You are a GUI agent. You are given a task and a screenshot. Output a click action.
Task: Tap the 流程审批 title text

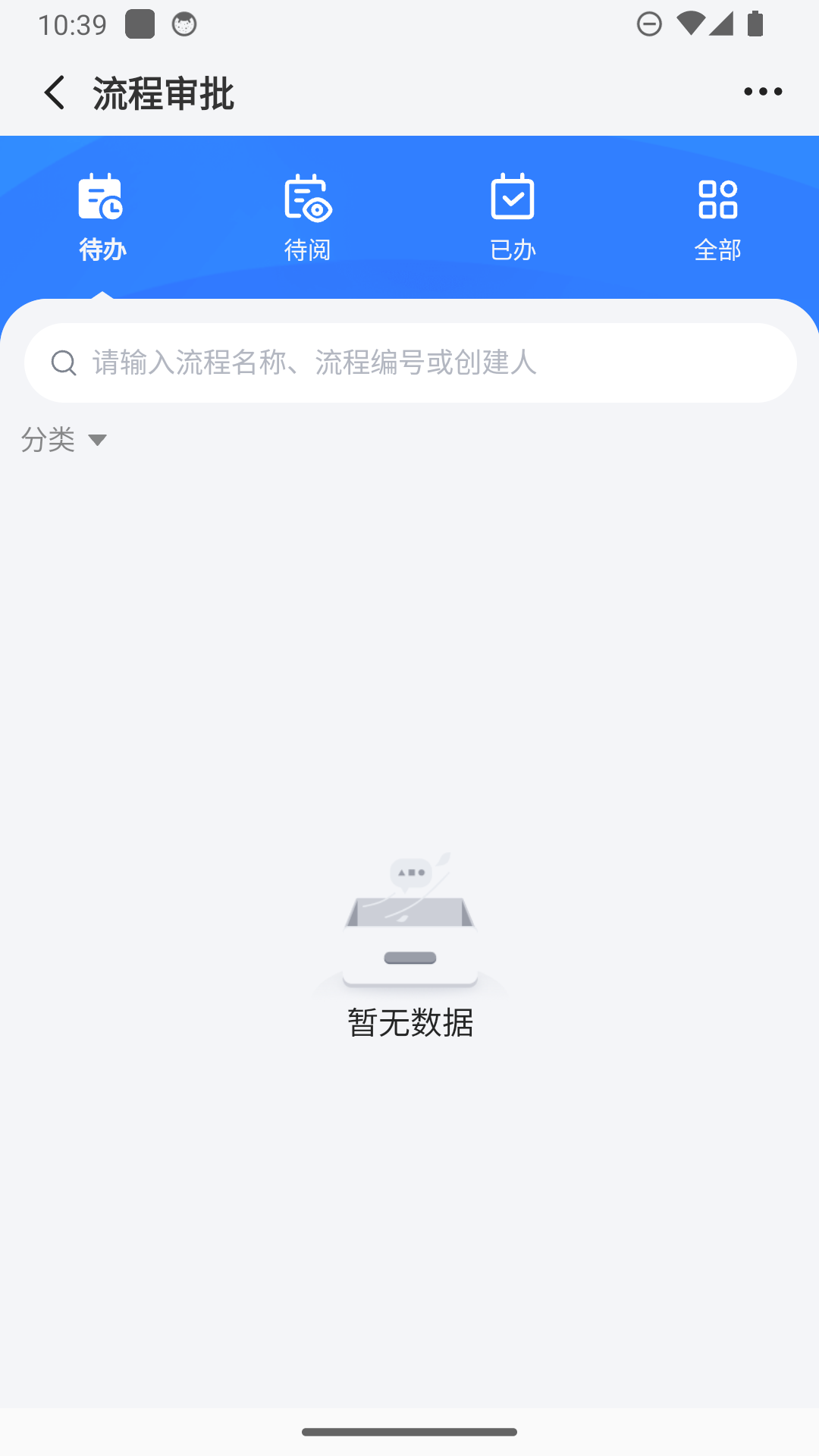[x=163, y=93]
